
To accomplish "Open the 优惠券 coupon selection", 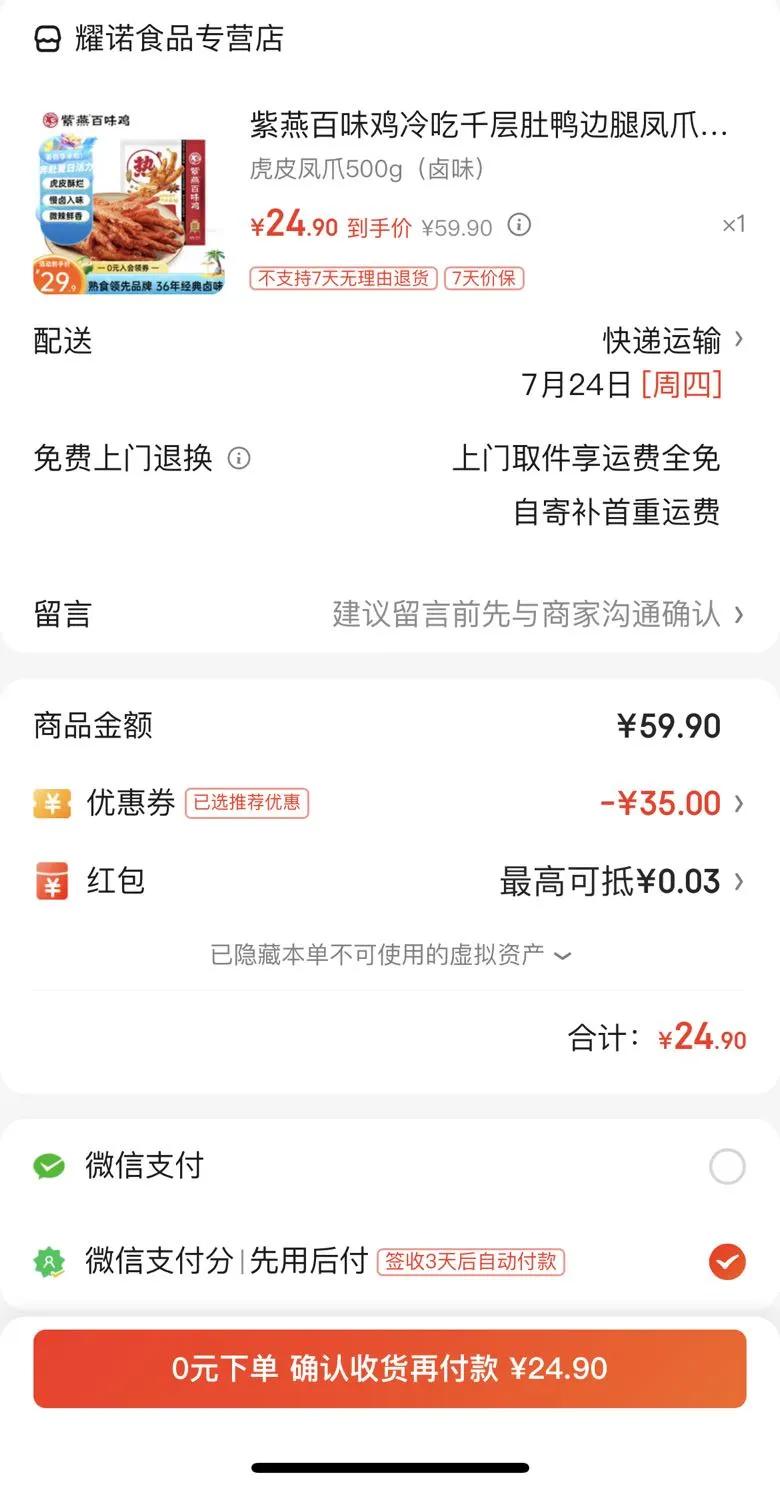I will coord(390,803).
